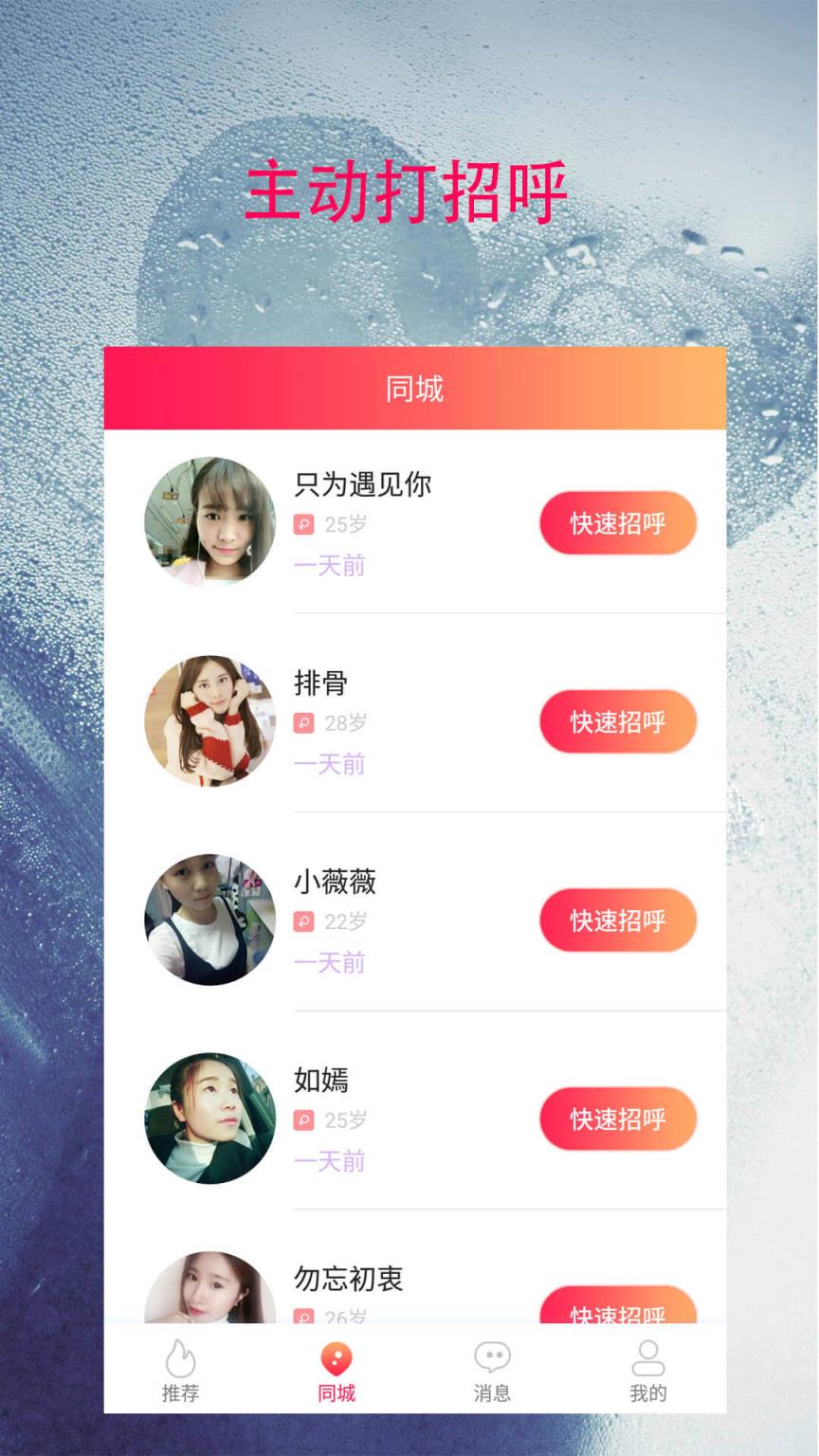Tap the gender badge beside 勿忘初衷's age
Viewport: 819px width, 1456px height.
click(303, 1316)
